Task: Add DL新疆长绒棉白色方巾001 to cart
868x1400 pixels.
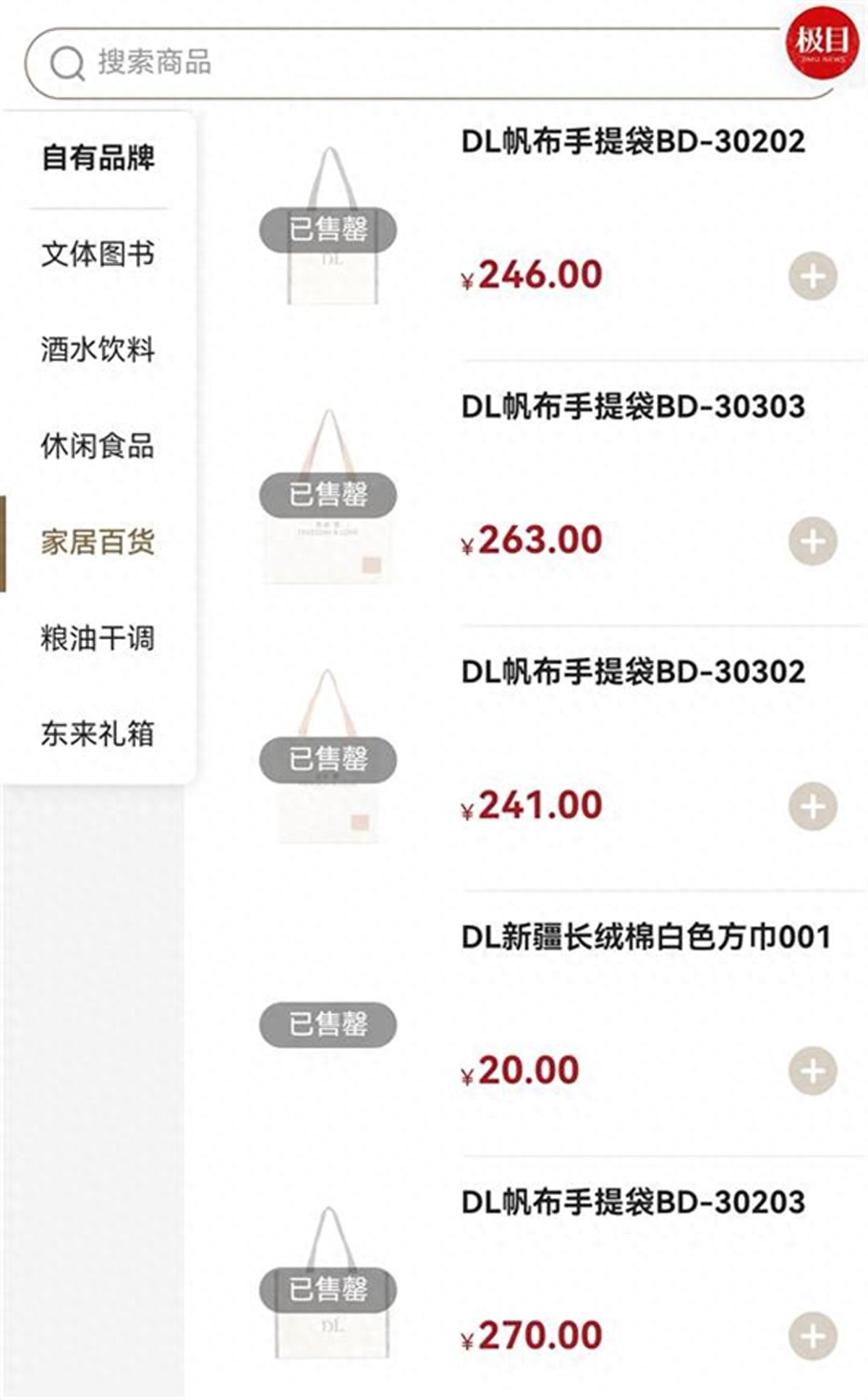Action: tap(812, 1071)
